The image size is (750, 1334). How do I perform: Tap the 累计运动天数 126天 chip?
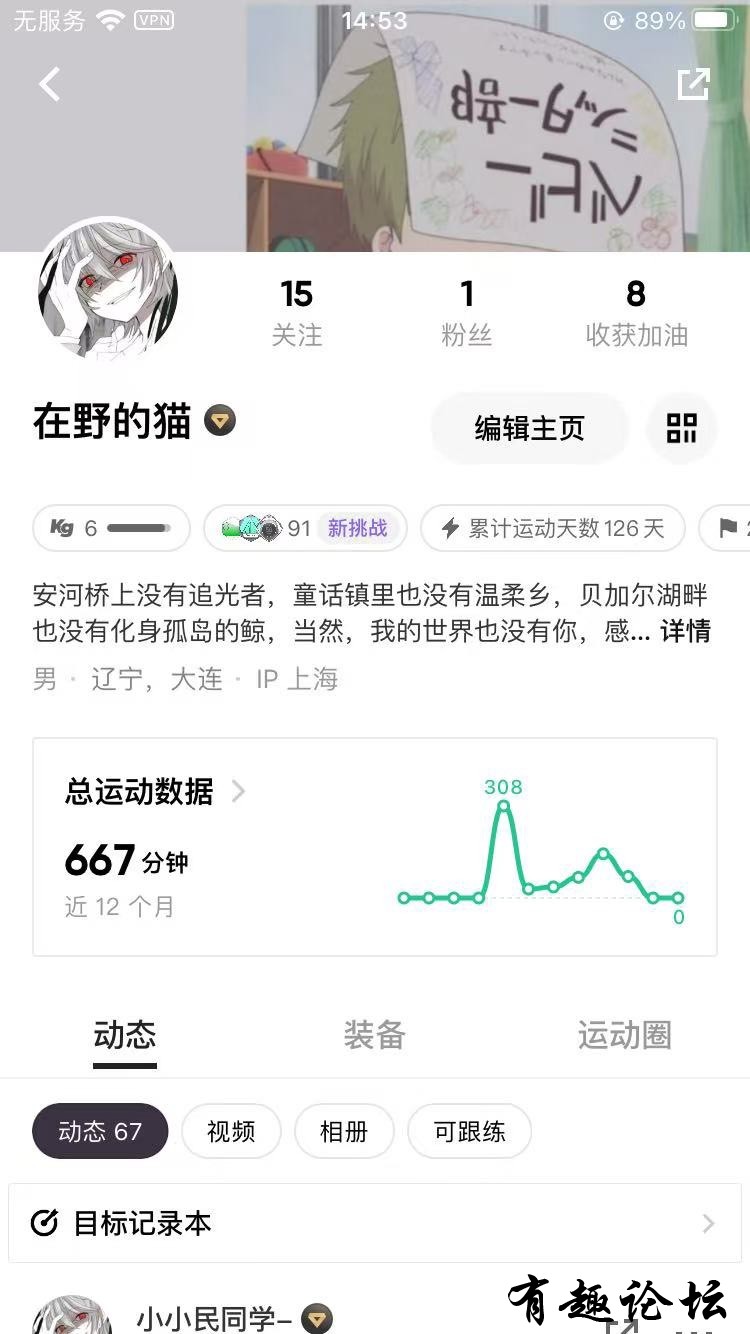point(553,528)
